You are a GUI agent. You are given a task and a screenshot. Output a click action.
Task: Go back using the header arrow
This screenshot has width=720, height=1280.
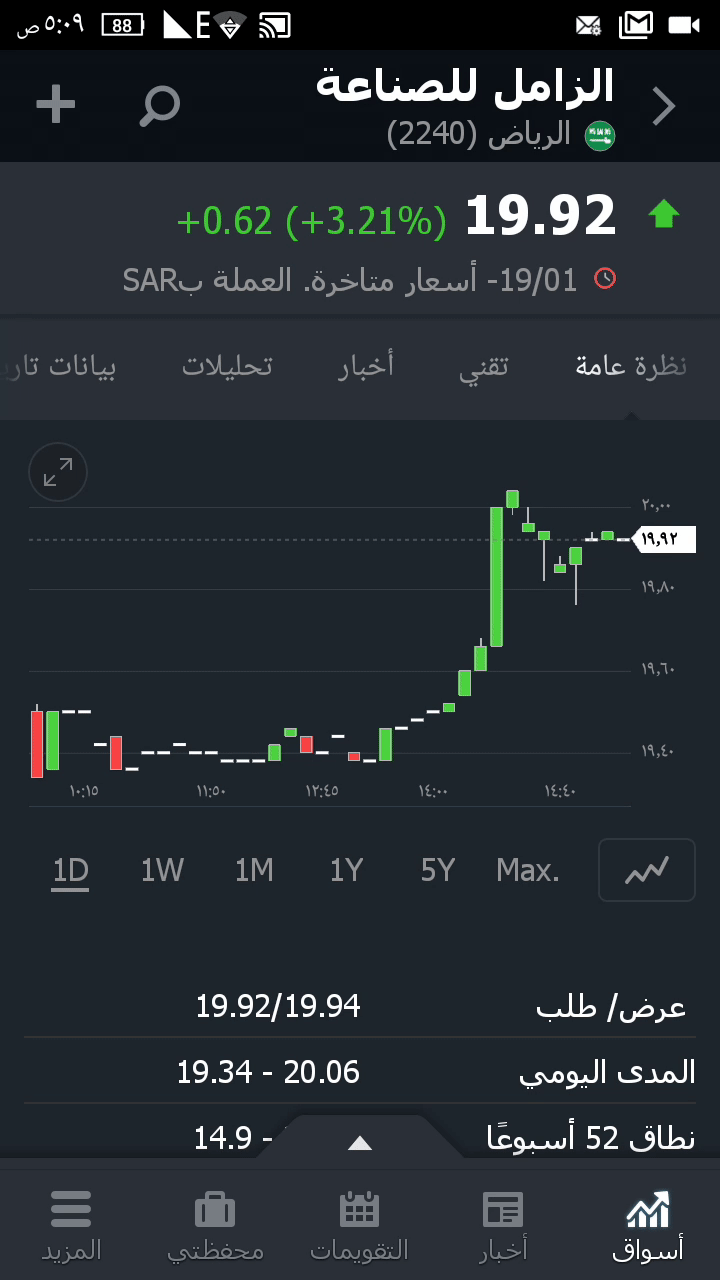click(664, 106)
